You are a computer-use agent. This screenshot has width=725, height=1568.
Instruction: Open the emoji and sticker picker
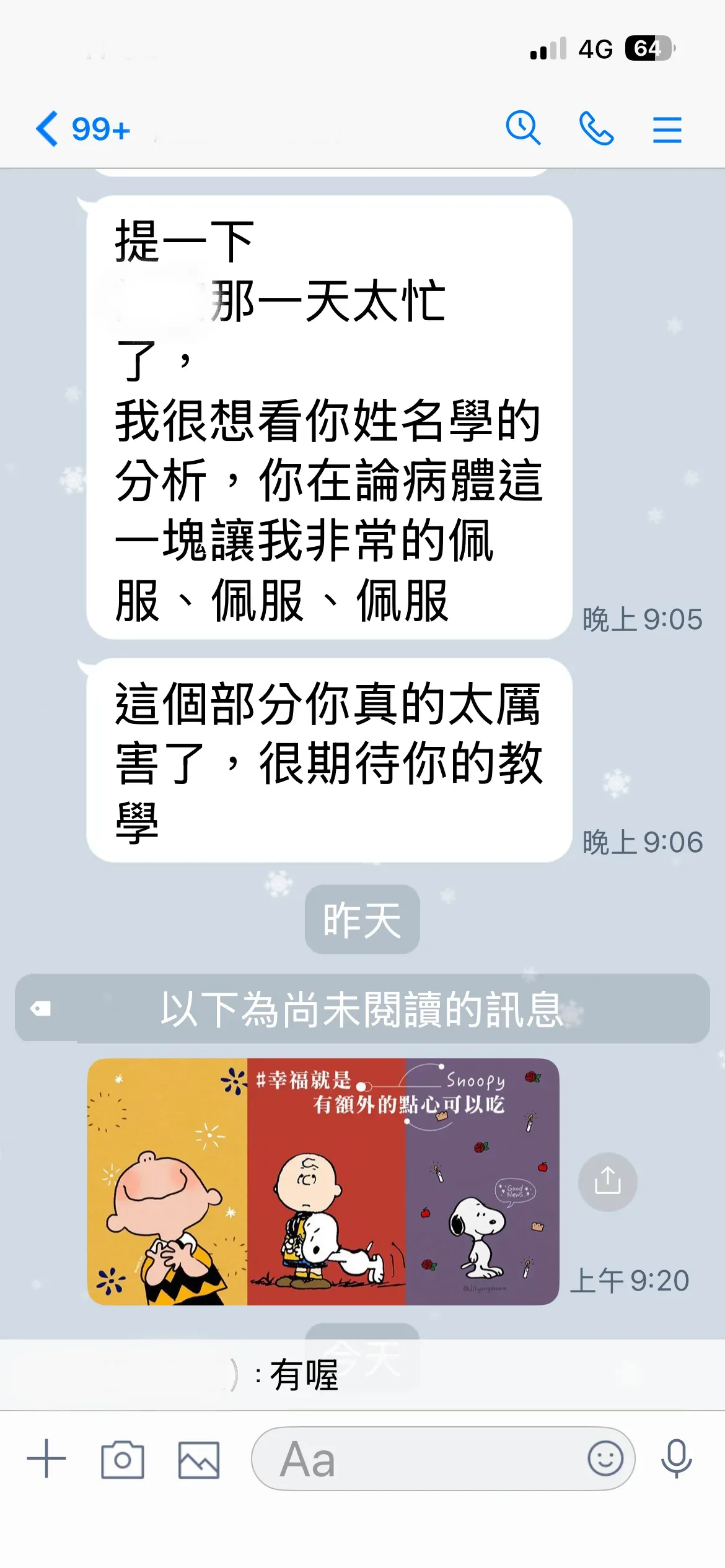tap(605, 1458)
